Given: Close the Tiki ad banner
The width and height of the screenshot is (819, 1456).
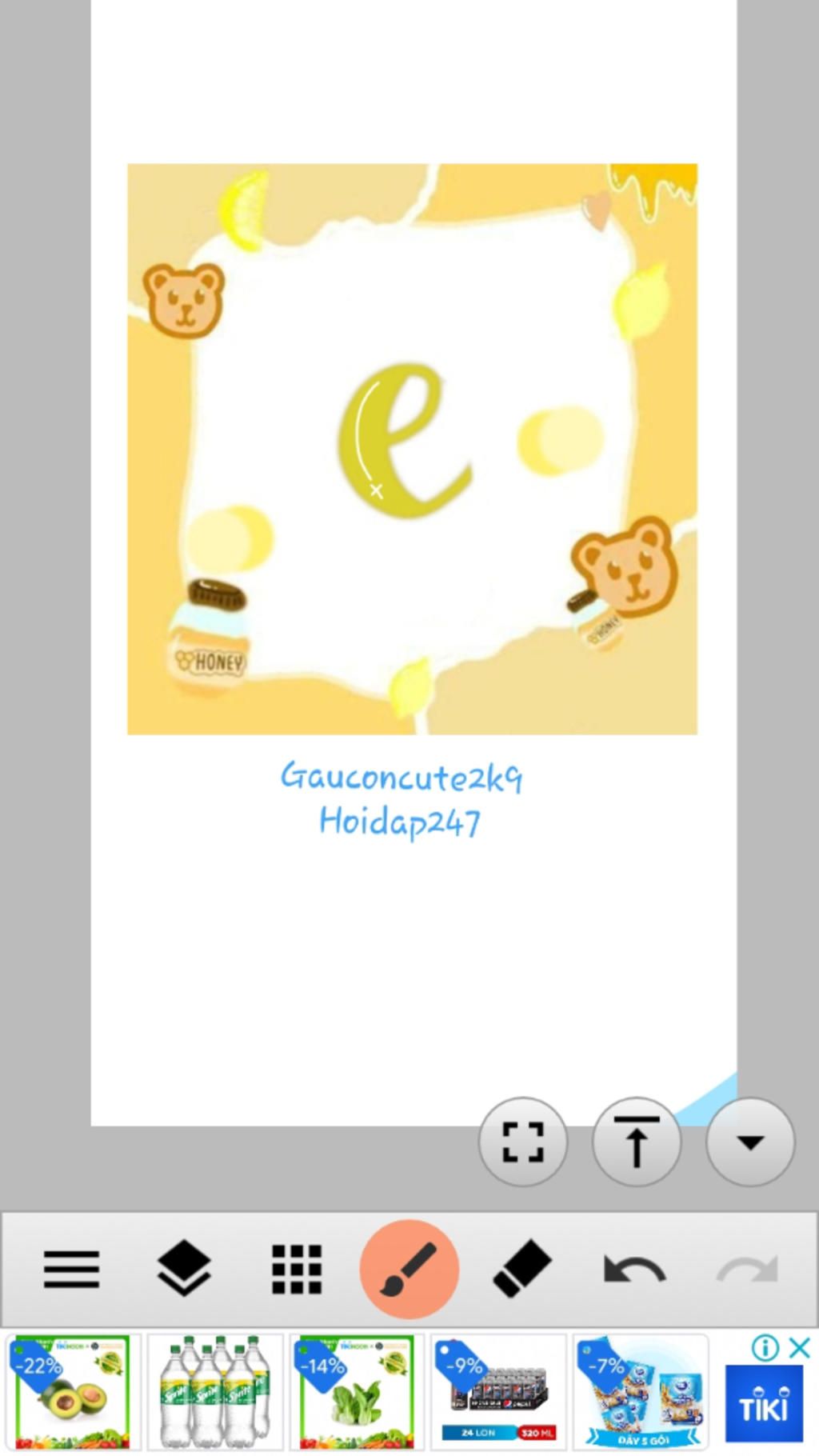Looking at the screenshot, I should coord(799,1348).
